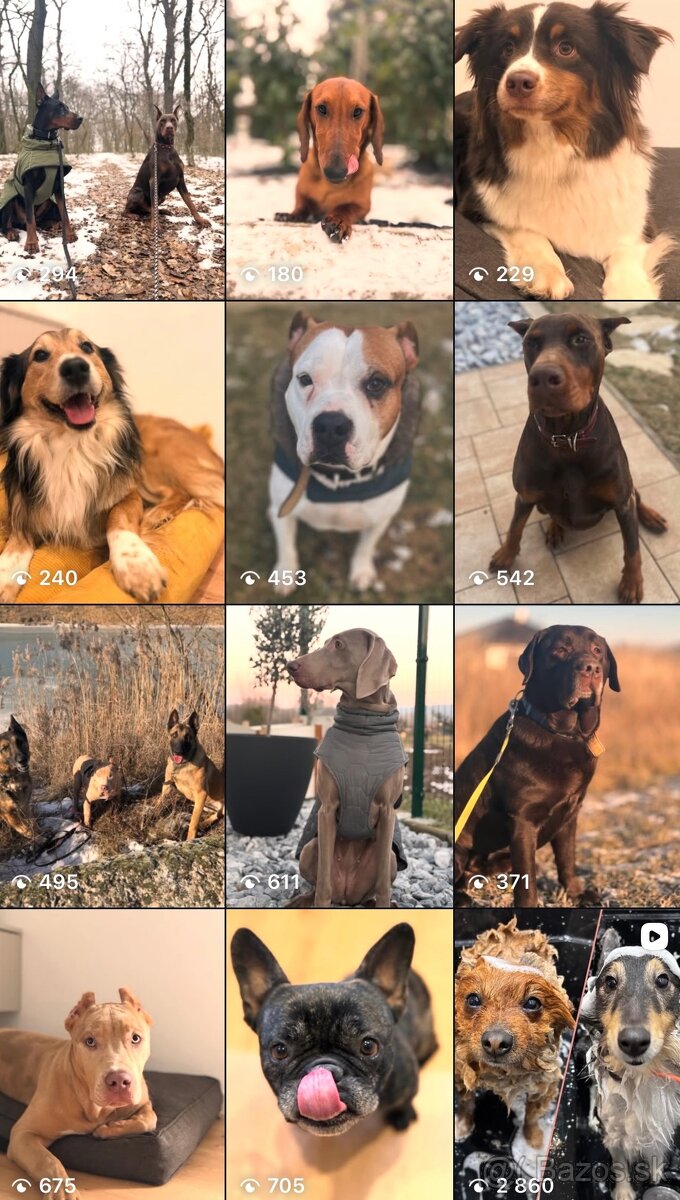Image resolution: width=680 pixels, height=1200 pixels.
Task: Open the doberman video with 542 views
Action: [567, 453]
